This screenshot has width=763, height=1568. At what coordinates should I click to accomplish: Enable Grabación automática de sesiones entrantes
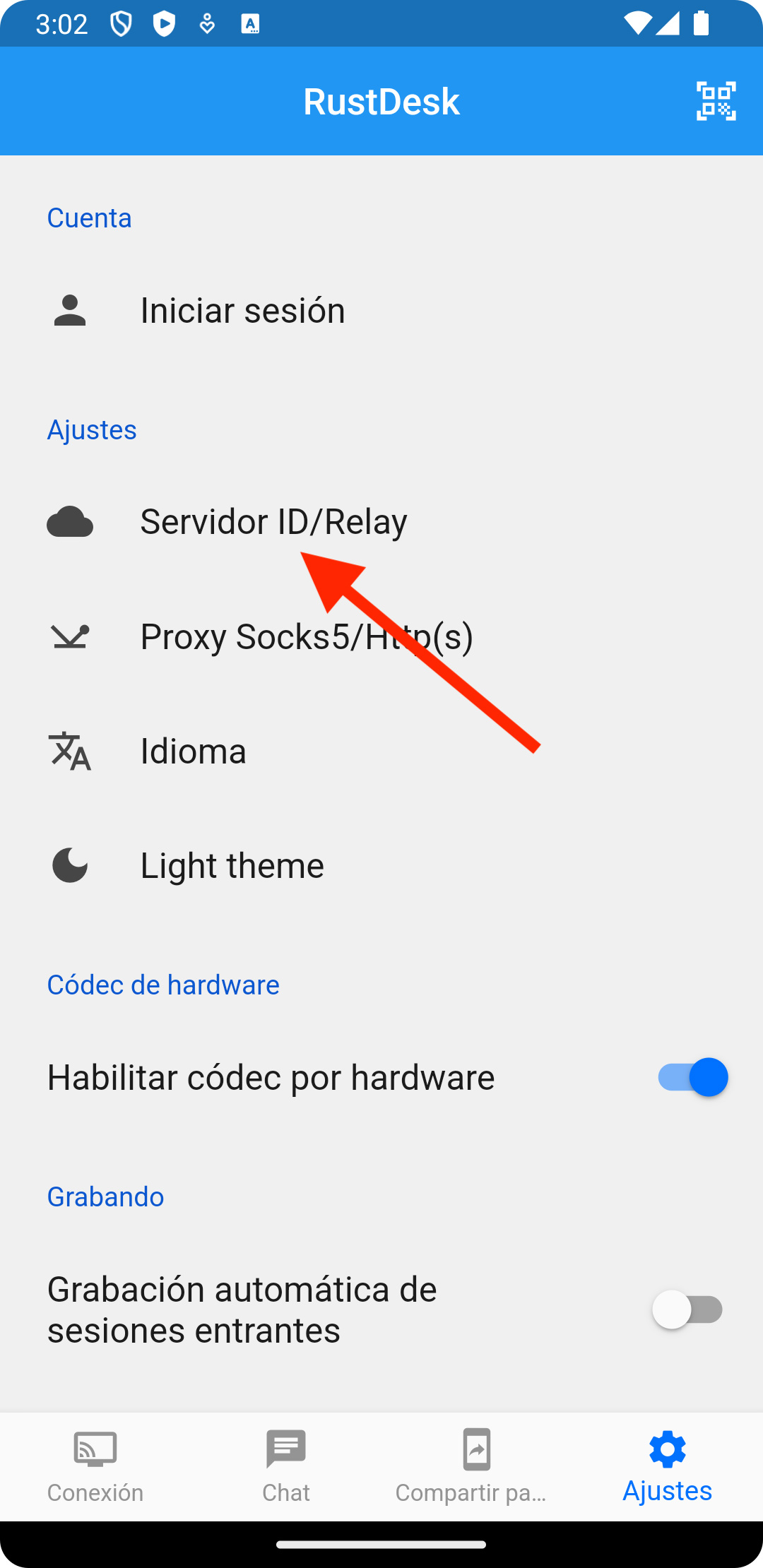point(687,1309)
